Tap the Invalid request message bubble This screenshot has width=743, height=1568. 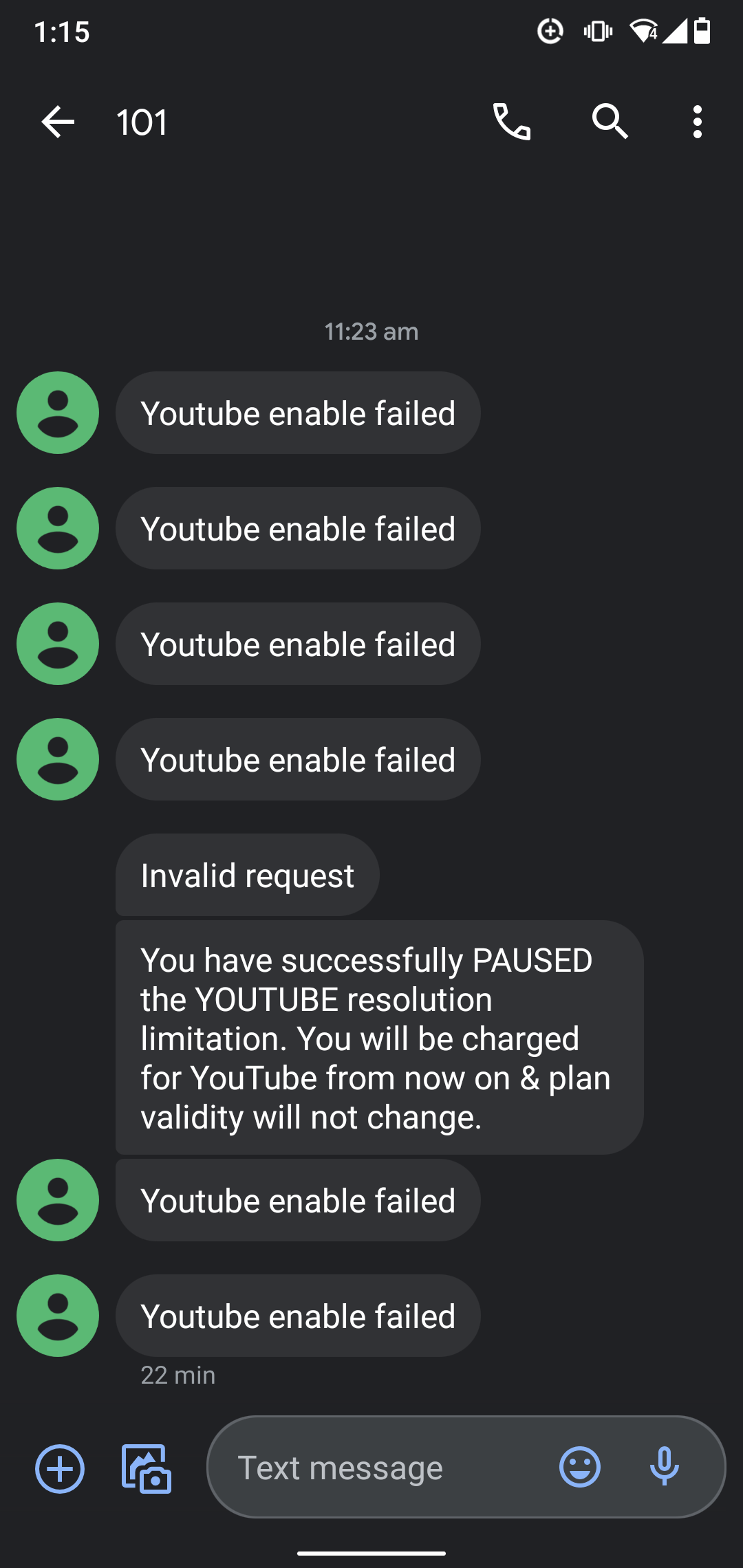pyautogui.click(x=248, y=875)
